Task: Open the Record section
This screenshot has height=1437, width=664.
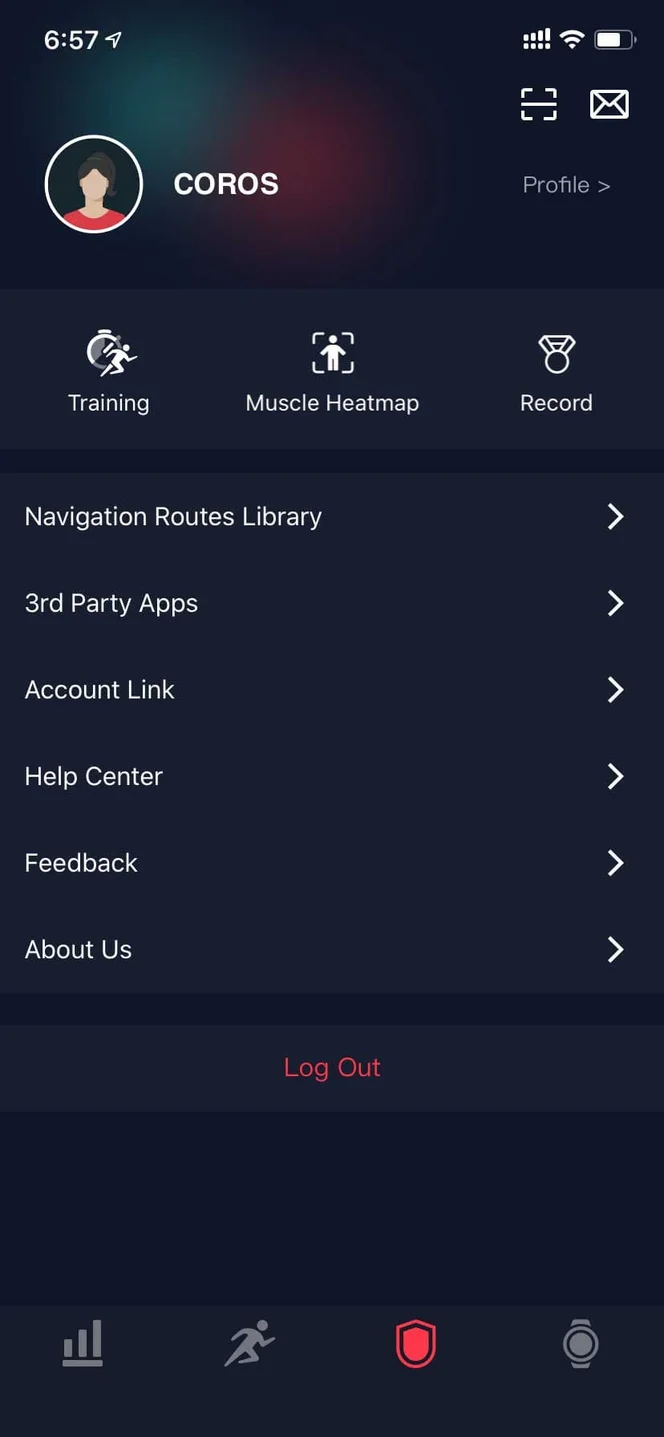Action: (556, 372)
